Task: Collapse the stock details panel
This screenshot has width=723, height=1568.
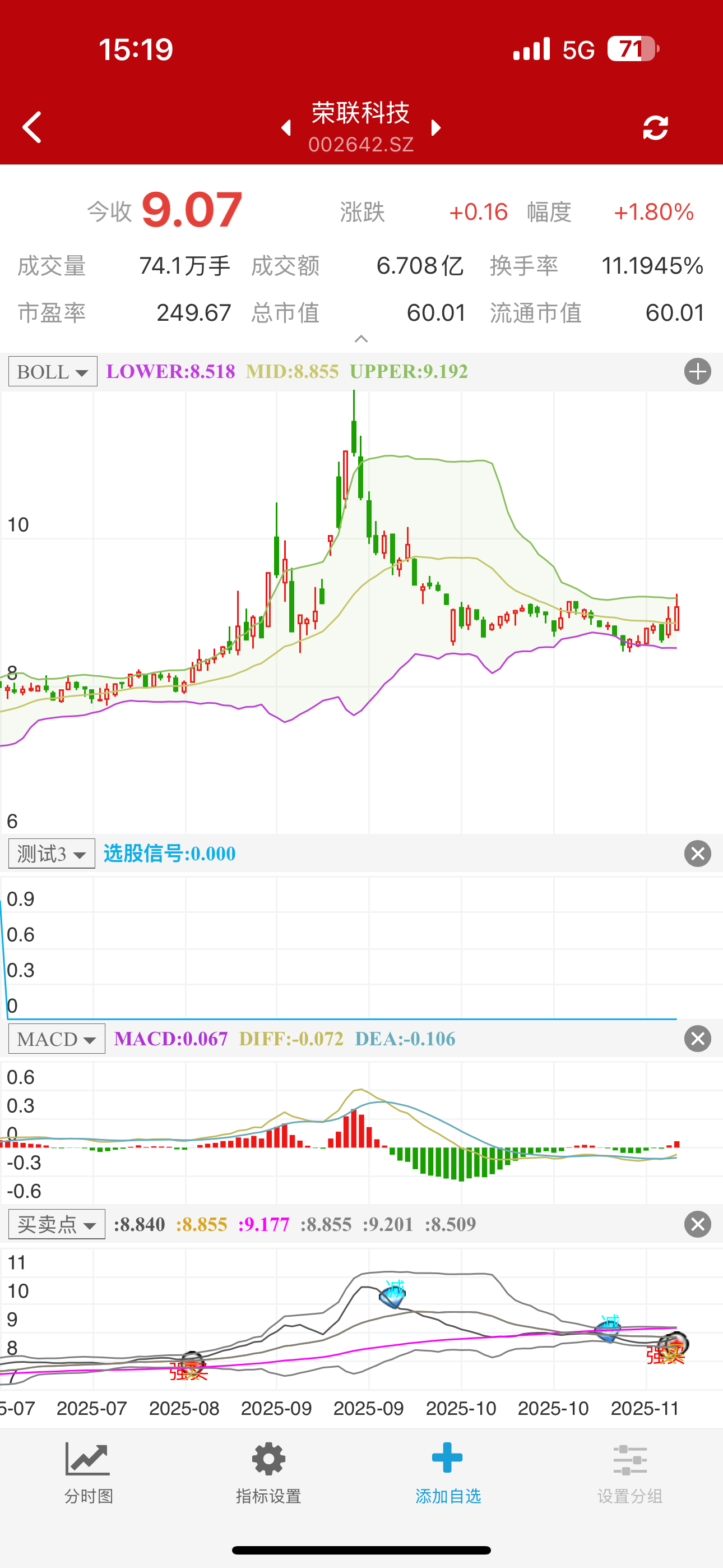Action: coord(361,339)
